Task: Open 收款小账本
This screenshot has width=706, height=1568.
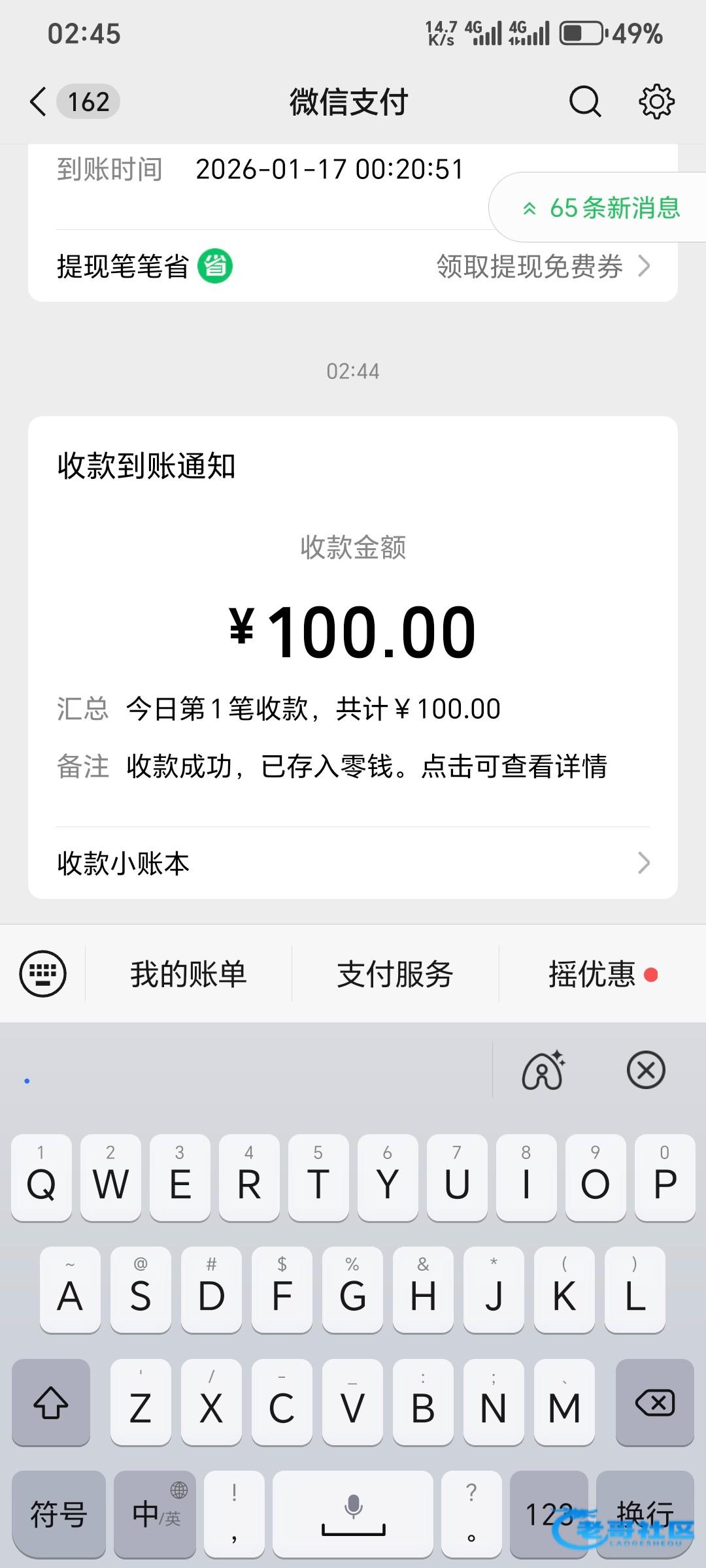Action: pyautogui.click(x=353, y=863)
